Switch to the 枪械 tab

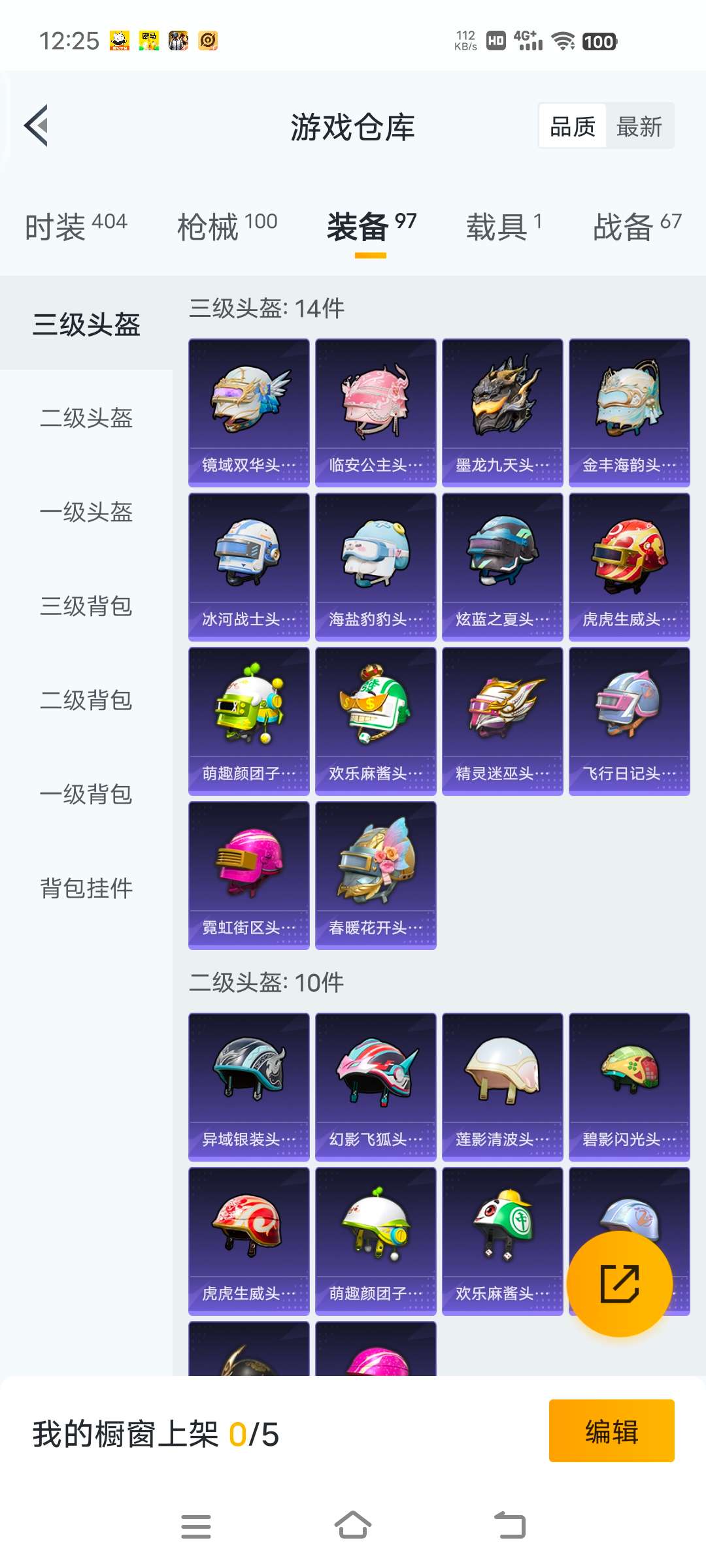pos(227,226)
